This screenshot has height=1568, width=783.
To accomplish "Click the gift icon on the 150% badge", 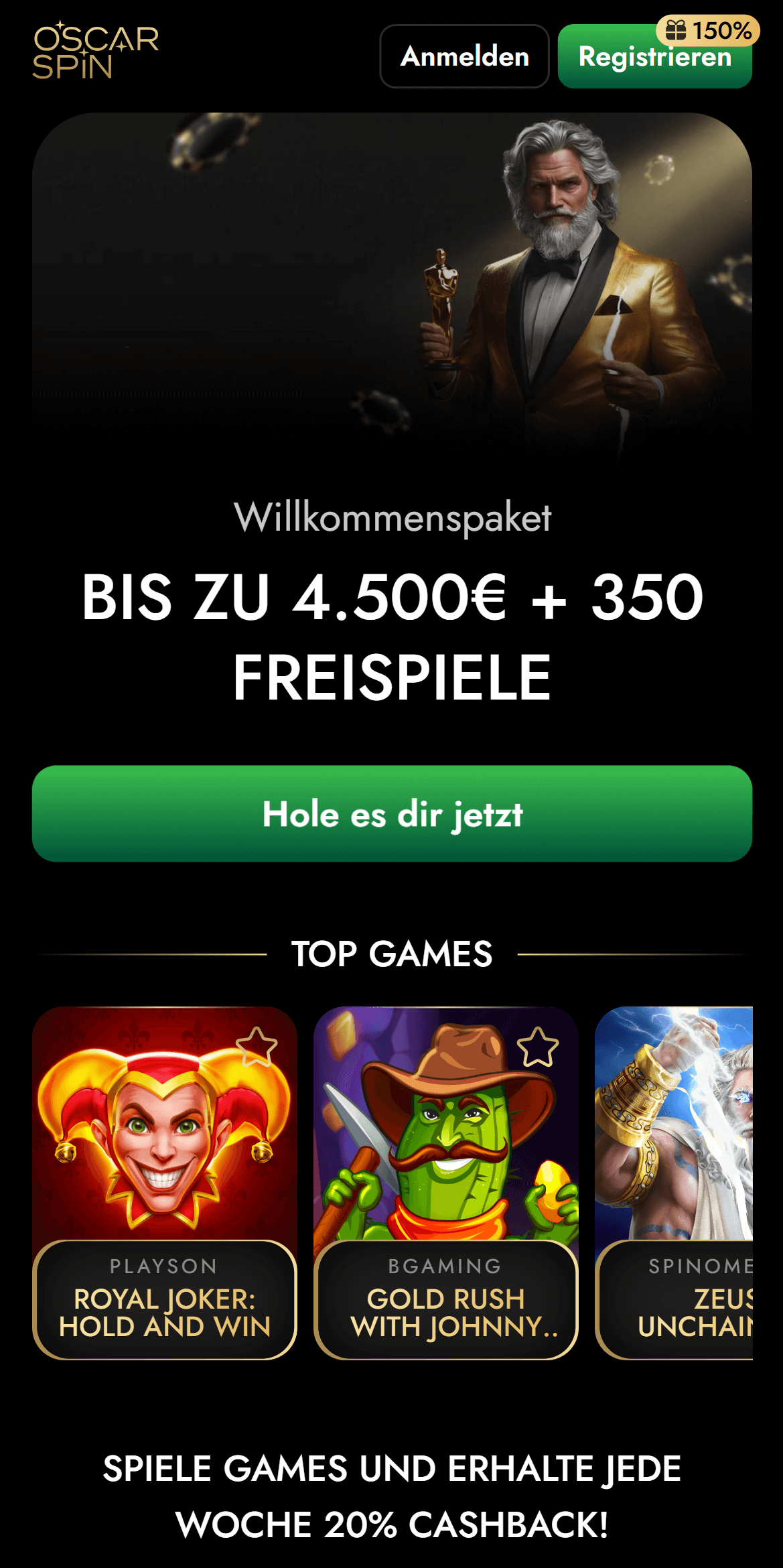I will coord(677,30).
